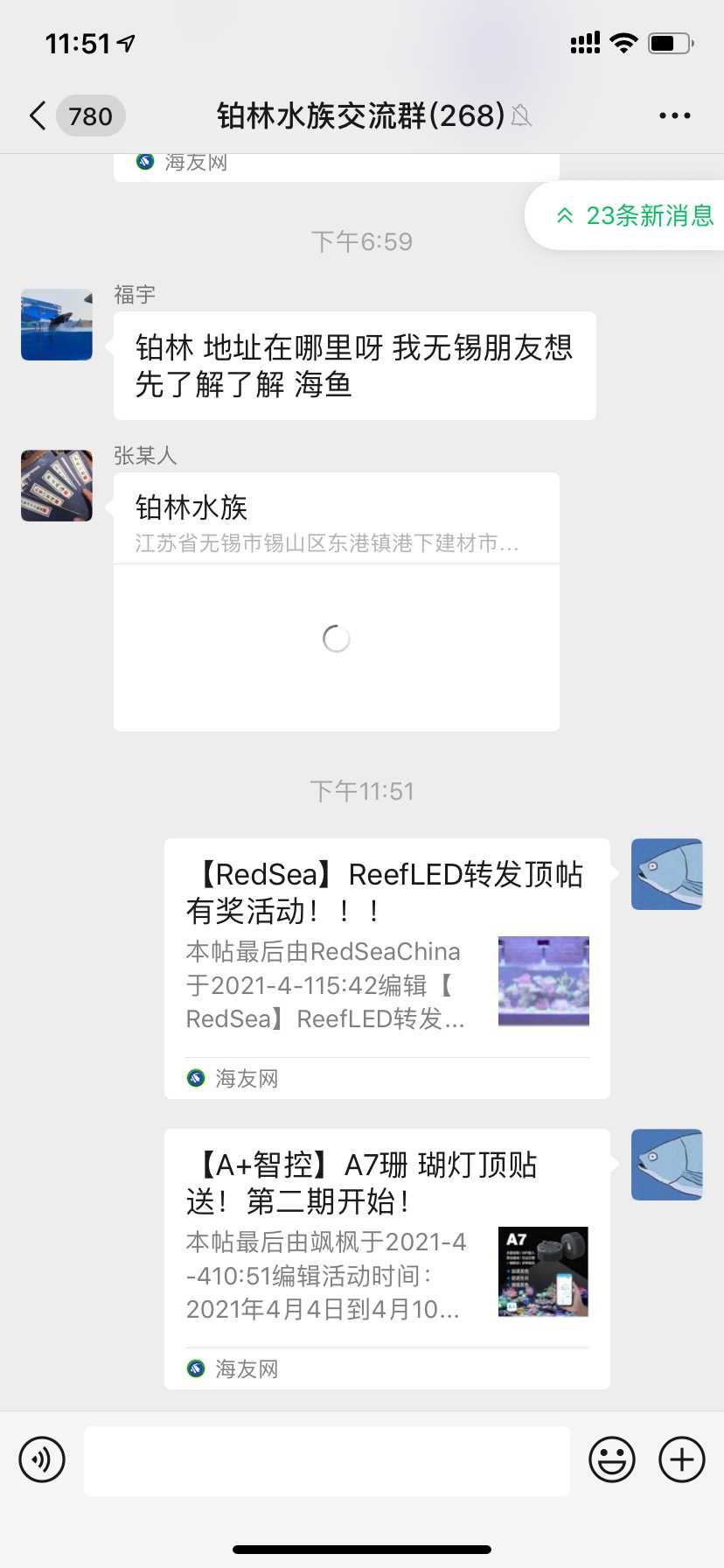This screenshot has width=724, height=1568.
Task: Open the 铂林水族 shared location card
Action: coord(337,601)
